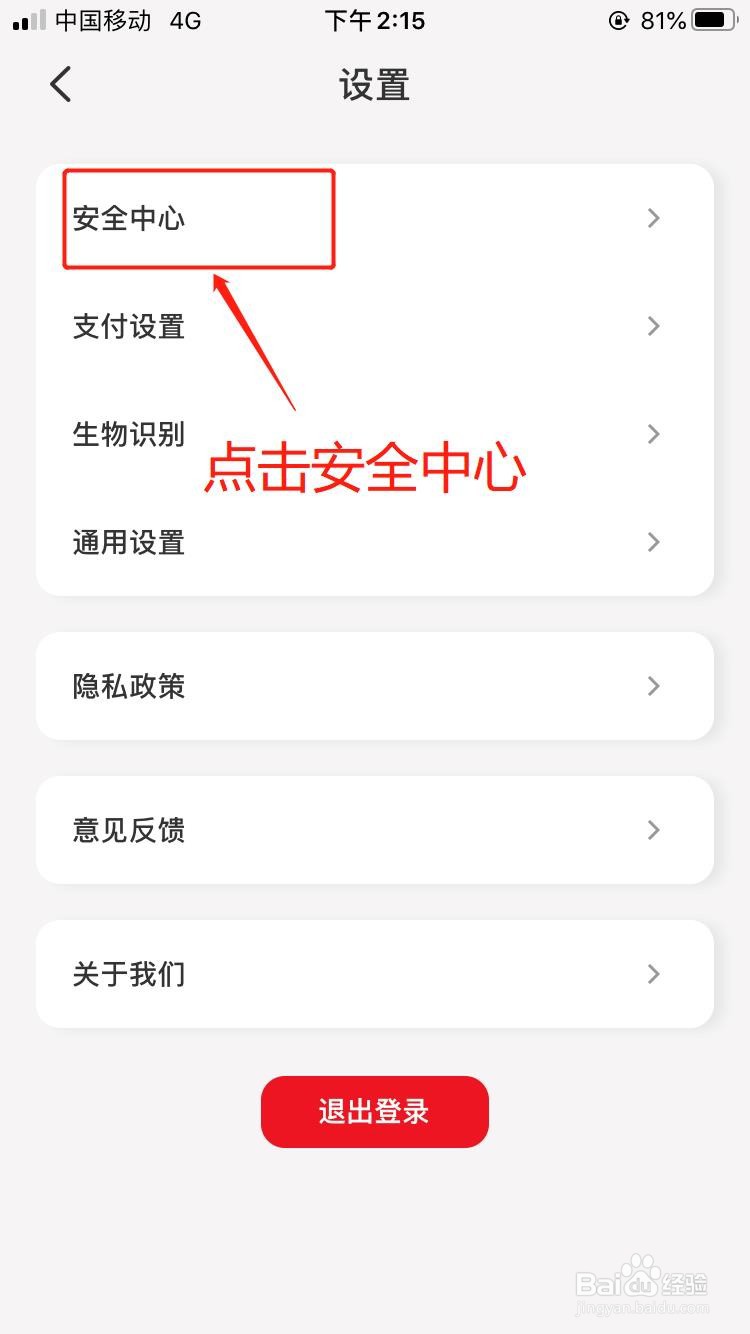Tap the battery fill level indicator
The height and width of the screenshot is (1334, 750).
pos(709,18)
